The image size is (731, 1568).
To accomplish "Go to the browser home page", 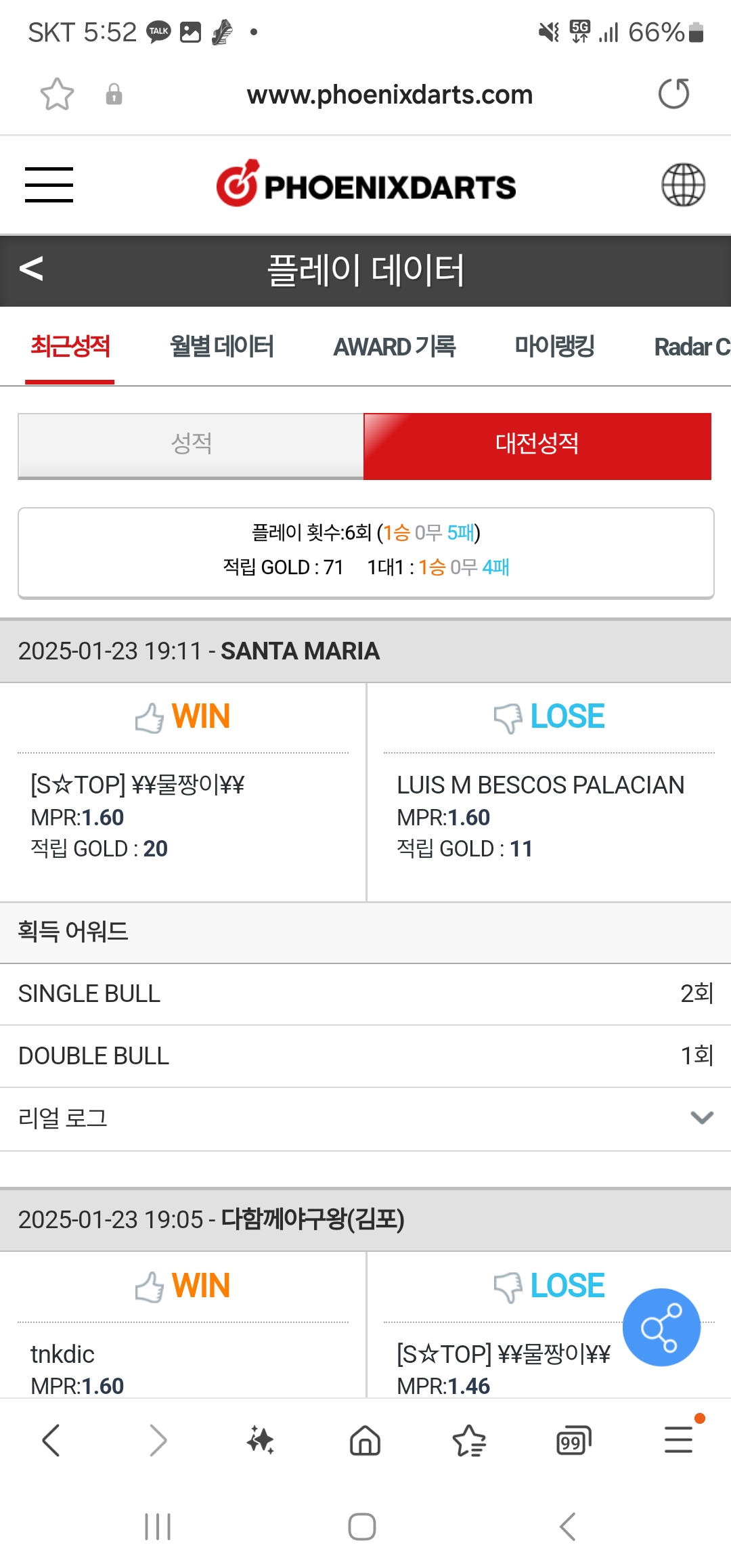I will (365, 1440).
